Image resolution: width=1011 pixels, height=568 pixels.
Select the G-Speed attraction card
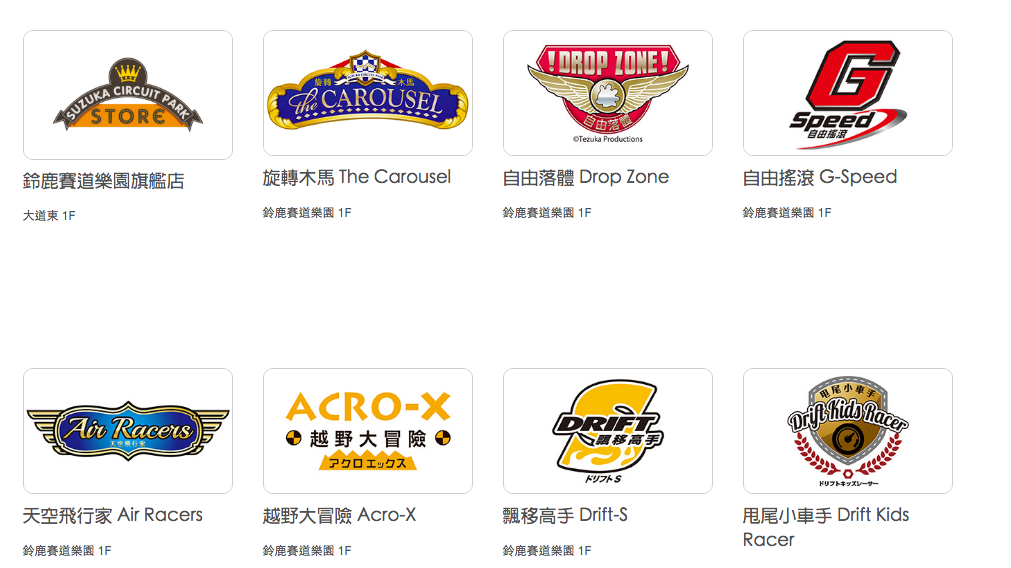click(848, 93)
